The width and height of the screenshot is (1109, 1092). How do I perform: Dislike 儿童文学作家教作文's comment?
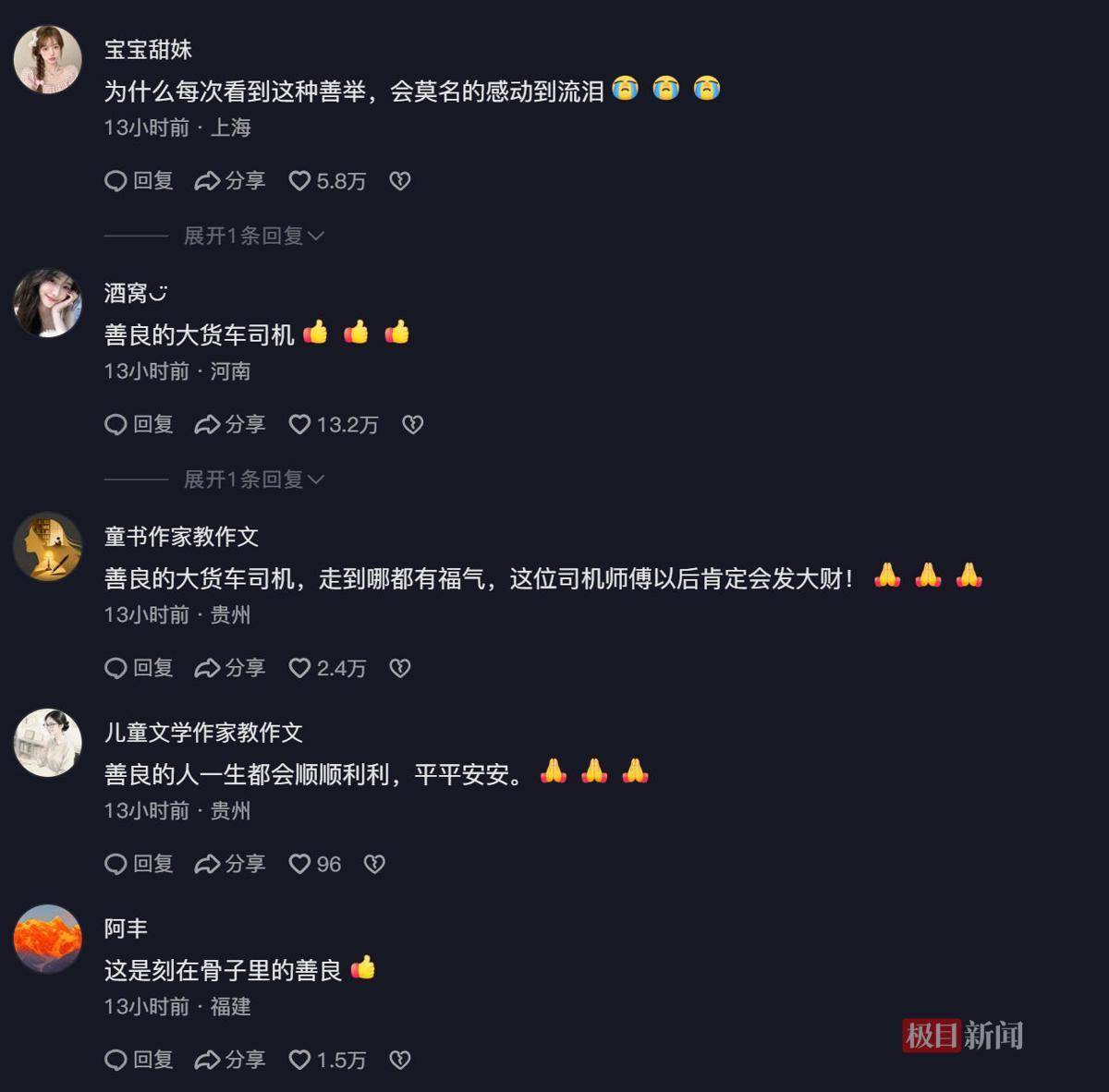click(x=374, y=864)
